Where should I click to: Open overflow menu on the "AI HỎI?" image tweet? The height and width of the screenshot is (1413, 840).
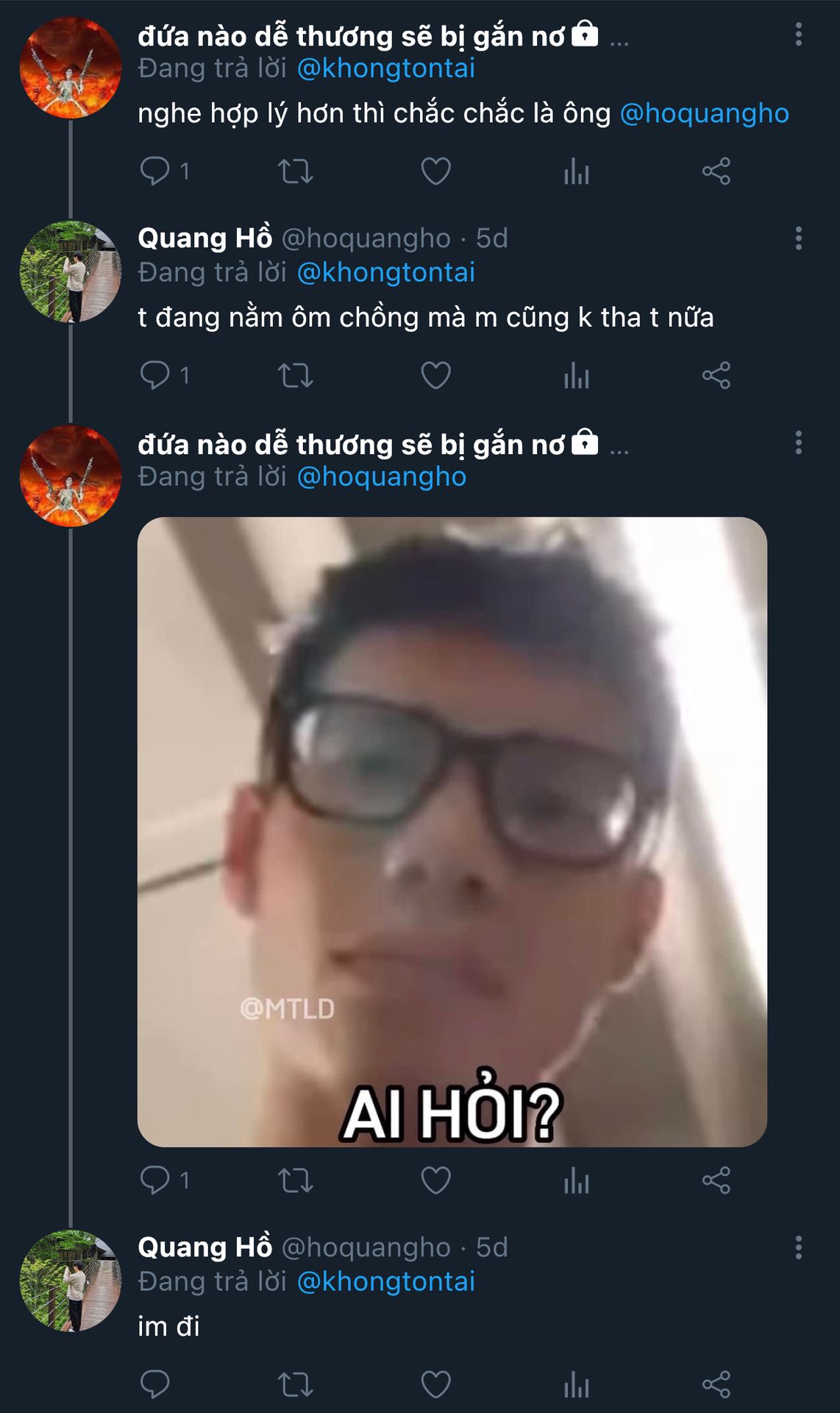point(798,443)
